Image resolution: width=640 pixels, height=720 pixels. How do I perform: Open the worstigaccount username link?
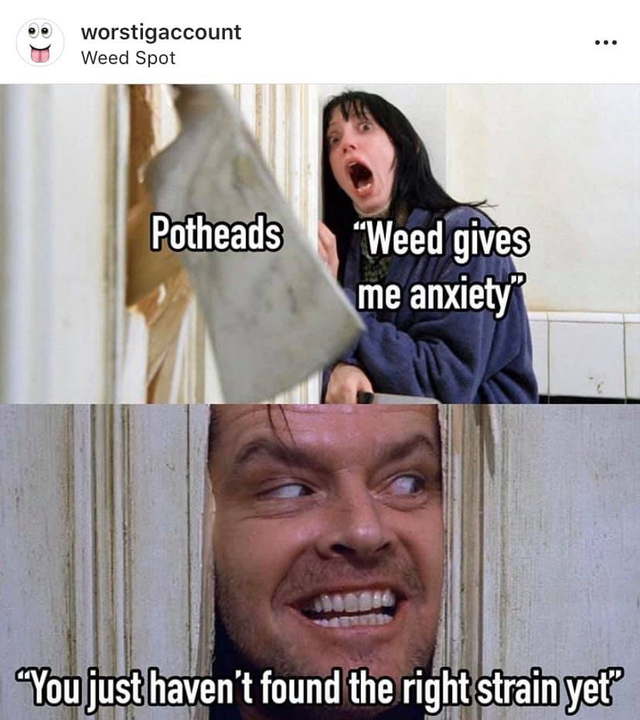tap(160, 31)
